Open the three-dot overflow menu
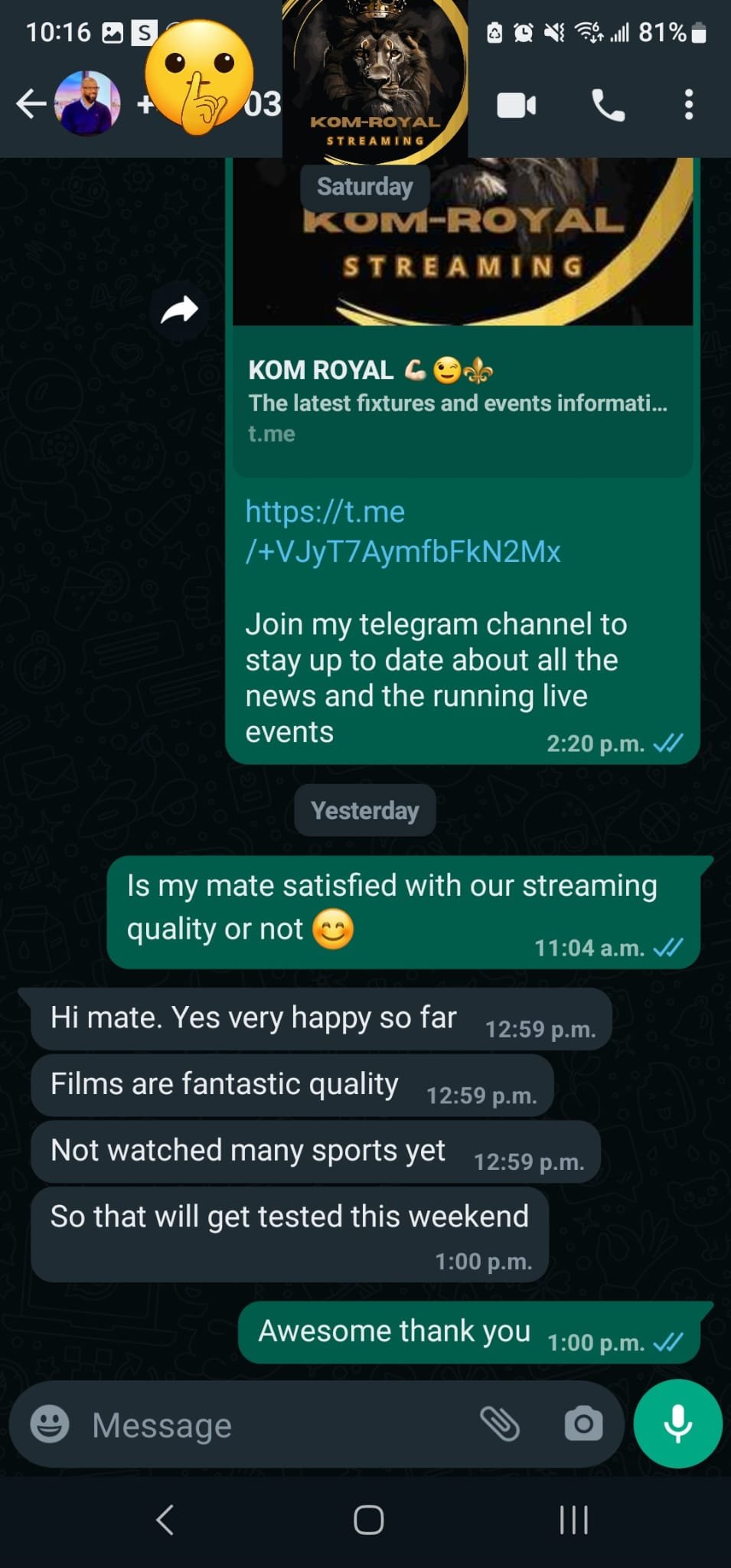Screen dimensions: 731x1568 689,105
